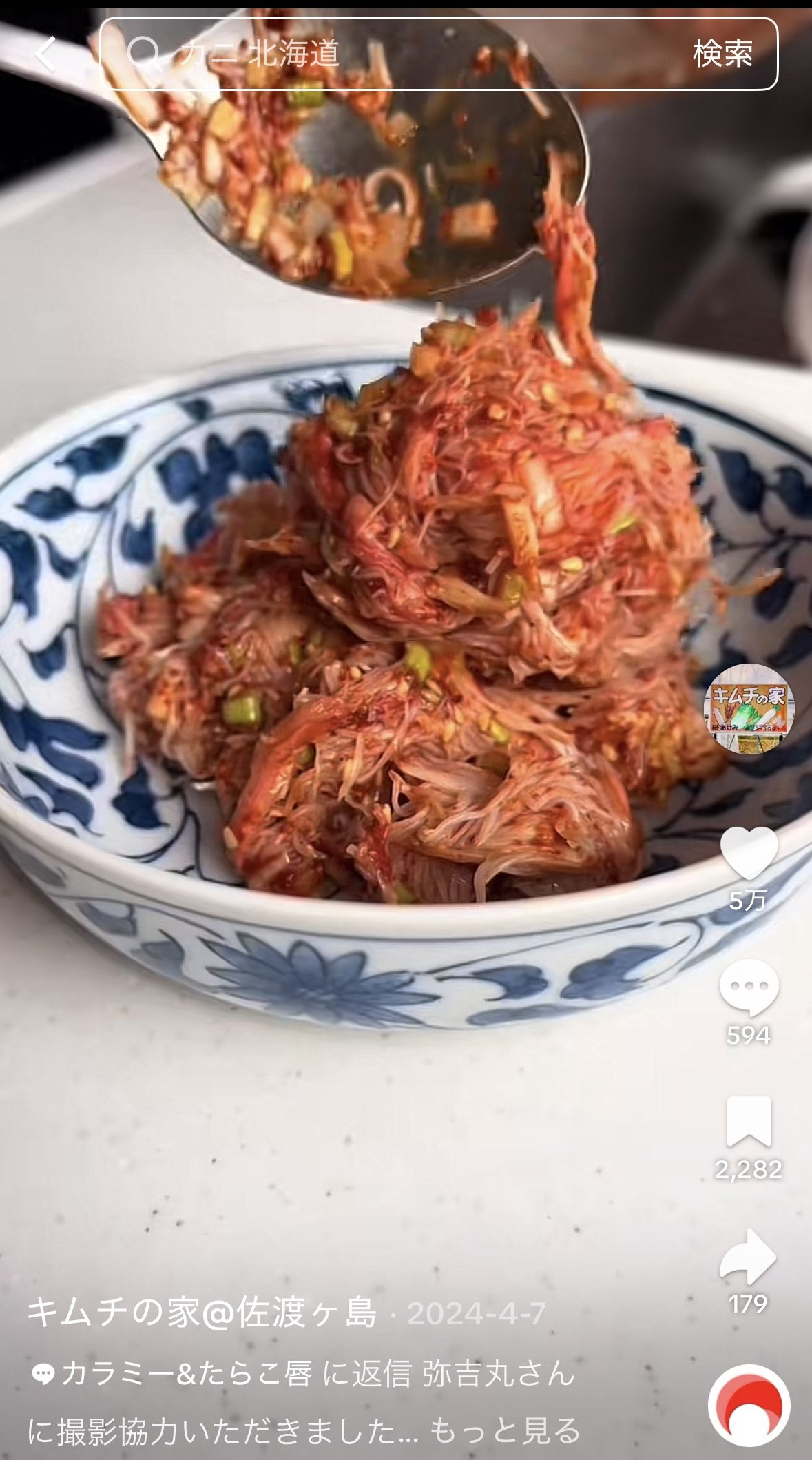Open the キムチの家 profile avatar
Screen dimensions: 812x1460
(x=749, y=709)
